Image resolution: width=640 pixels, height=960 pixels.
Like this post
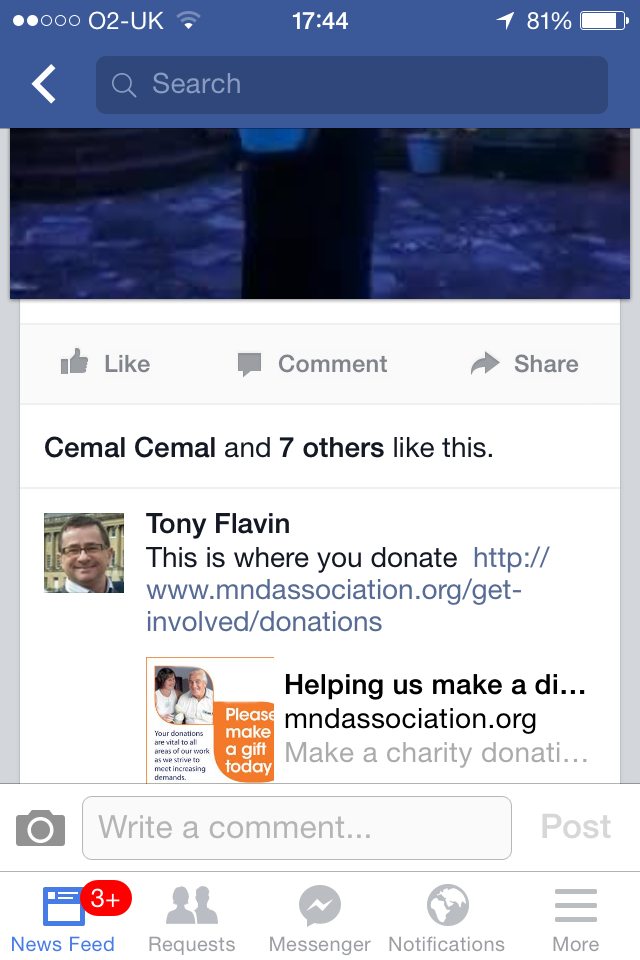[106, 364]
